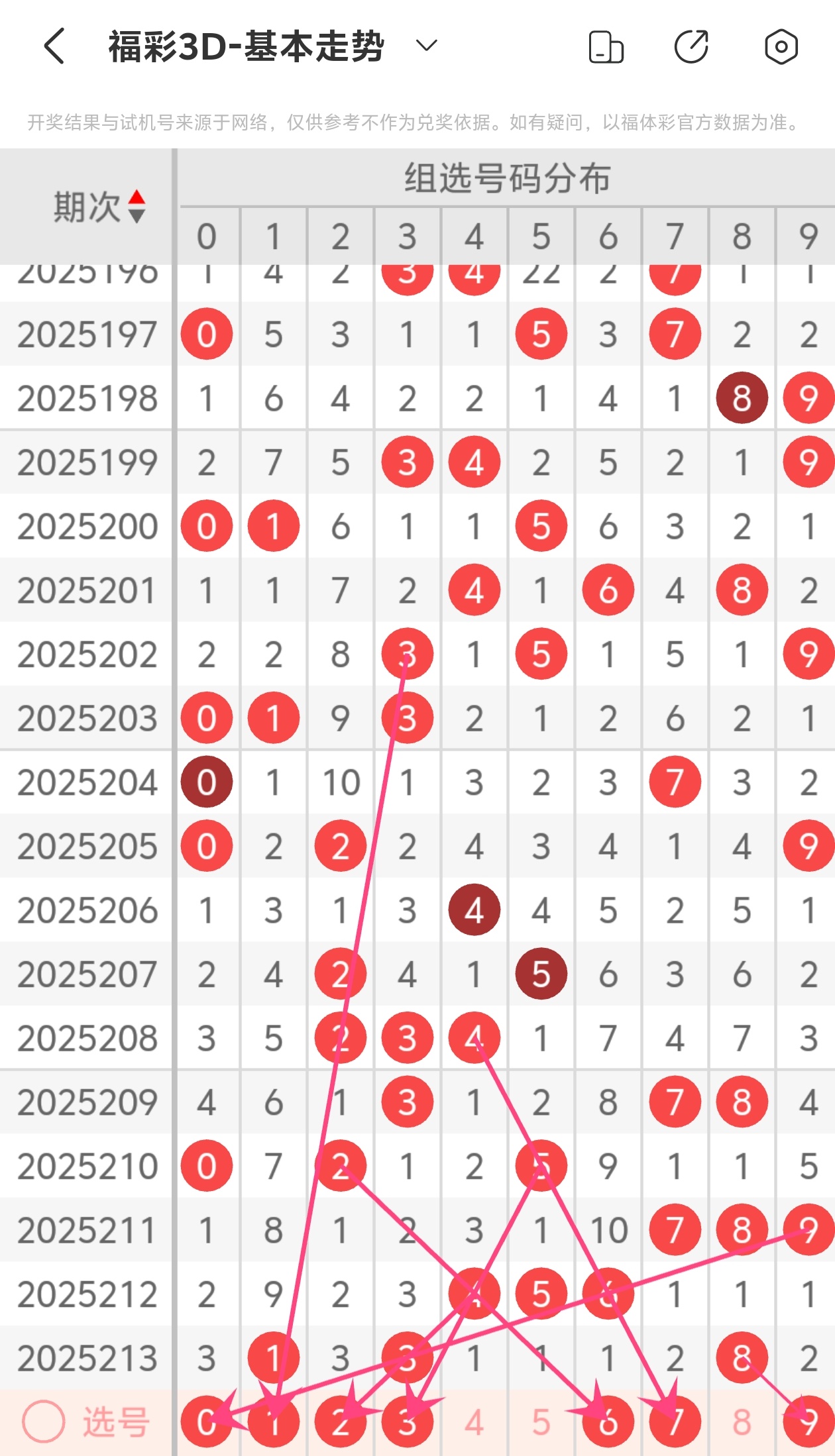835x1456 pixels.
Task: Deselect number 2 in the 选号 row
Action: coord(340,1422)
